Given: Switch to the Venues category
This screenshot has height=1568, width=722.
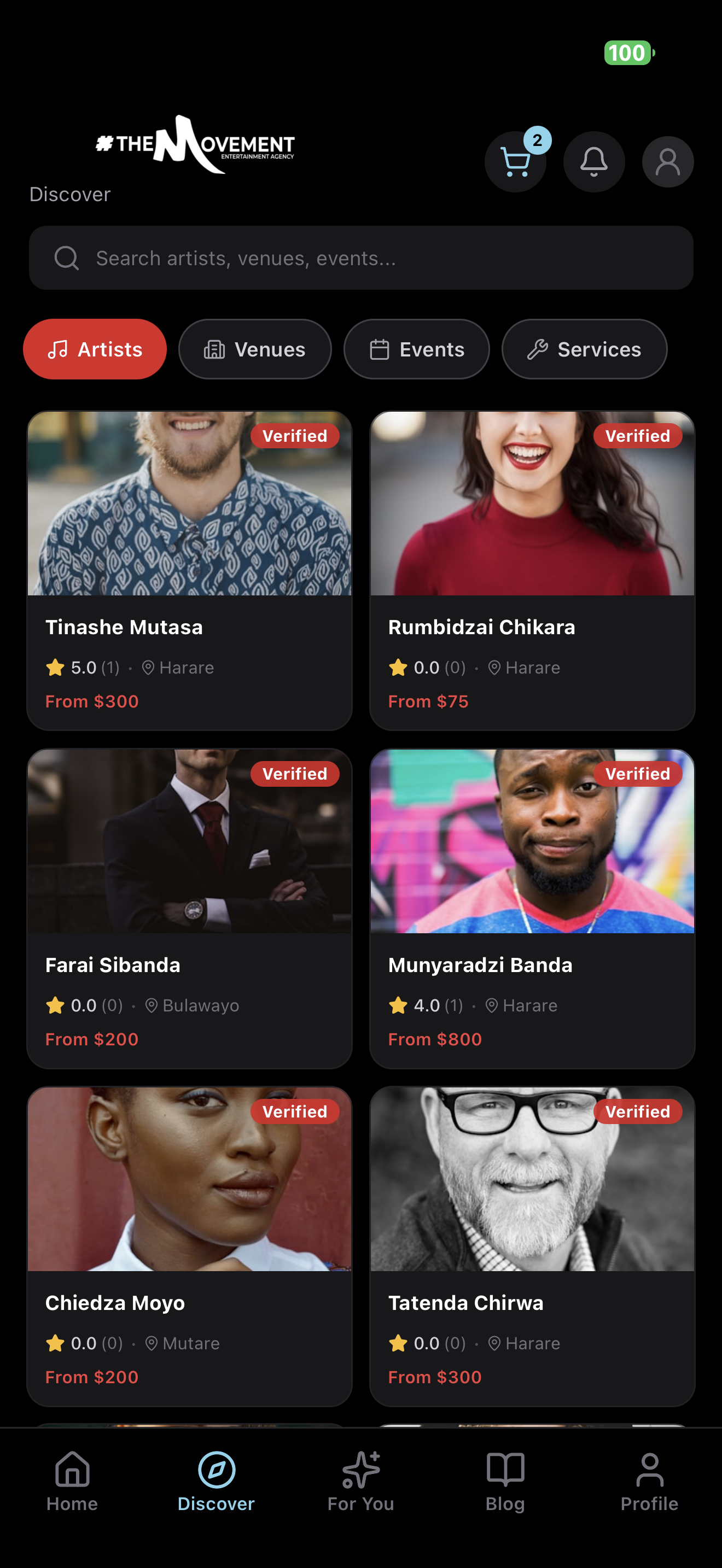Looking at the screenshot, I should [x=254, y=349].
